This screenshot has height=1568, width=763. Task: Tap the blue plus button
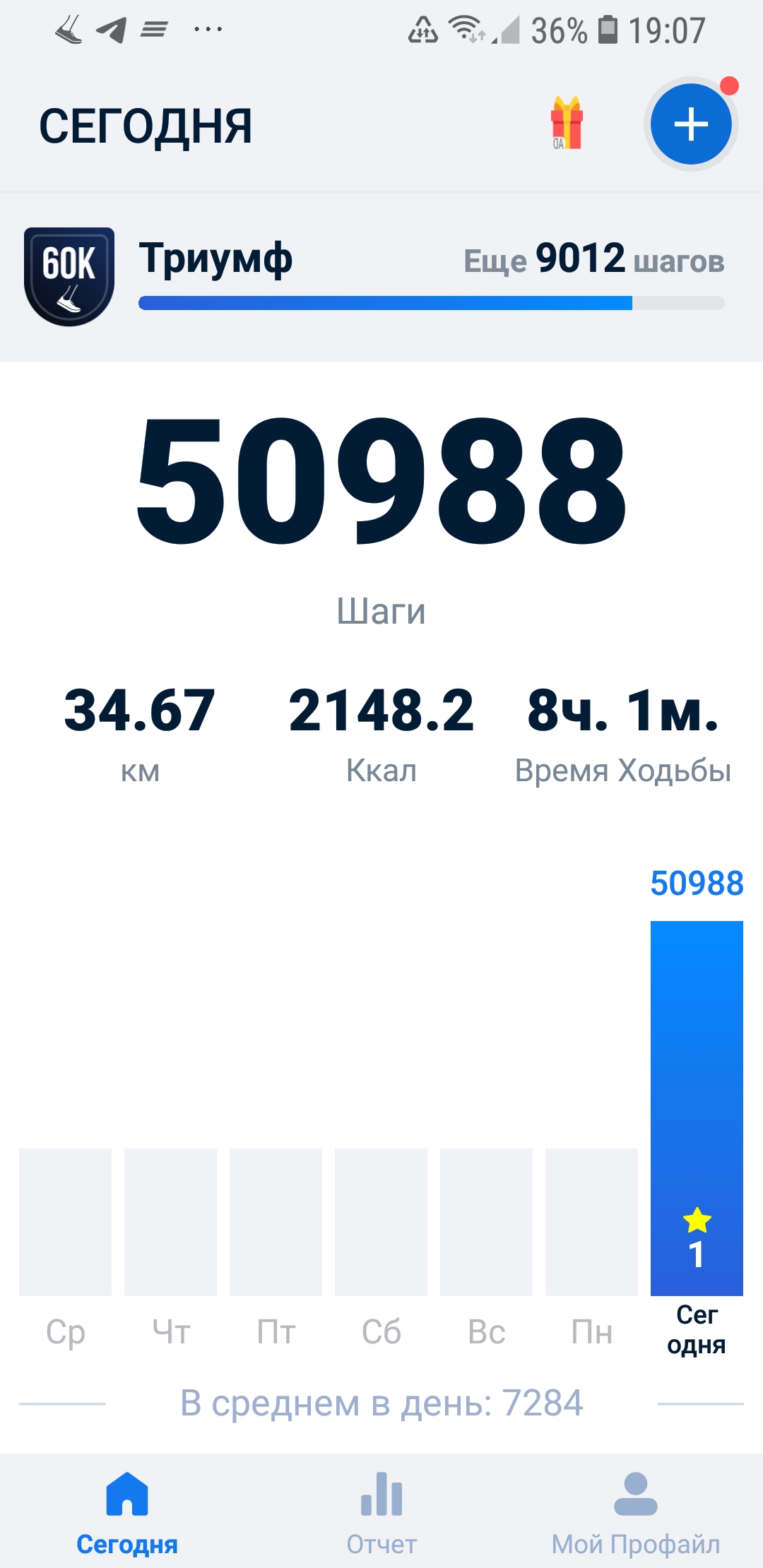[691, 124]
